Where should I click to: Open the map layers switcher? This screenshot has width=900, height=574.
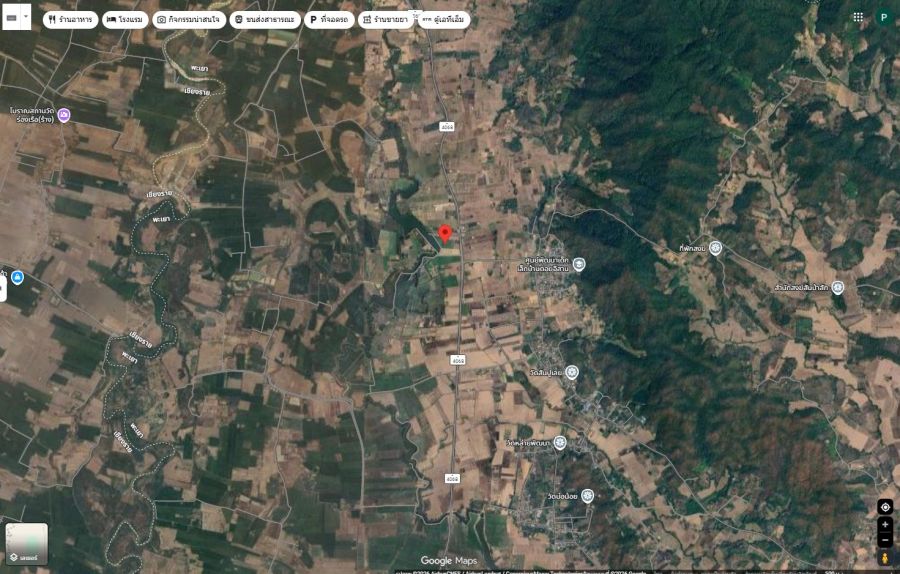(26, 543)
